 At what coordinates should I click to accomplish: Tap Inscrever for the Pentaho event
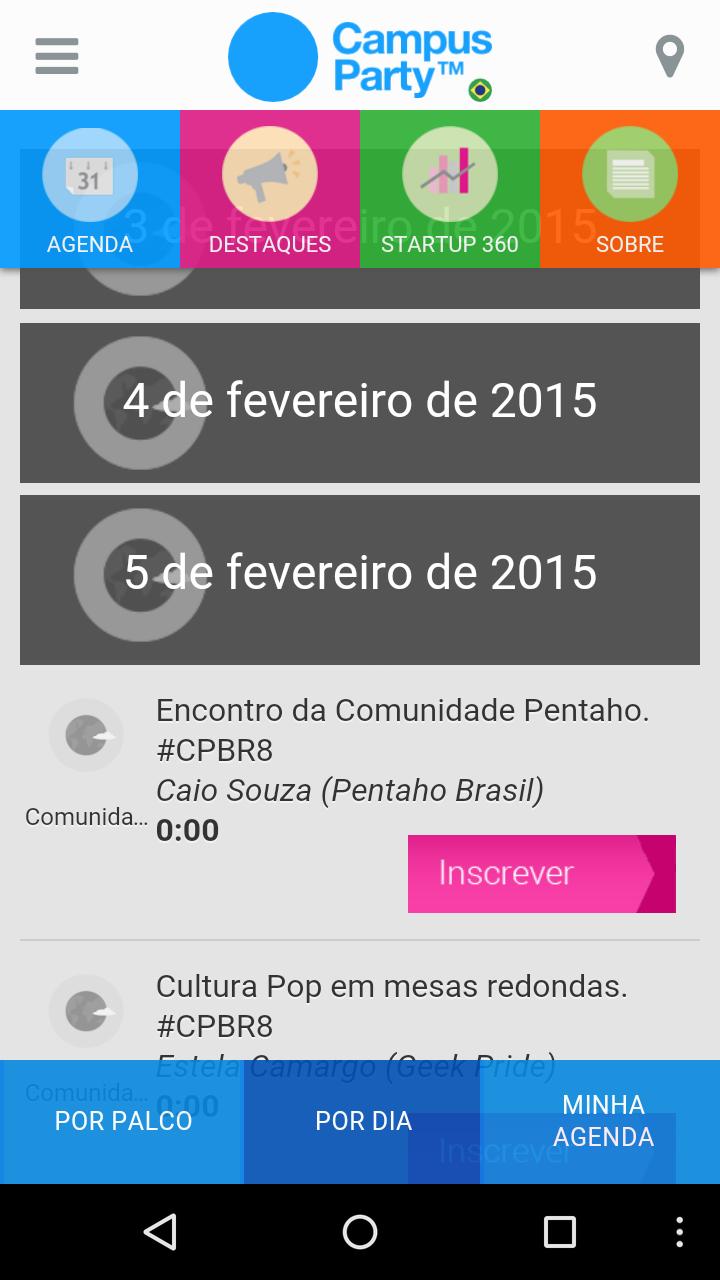coord(541,874)
